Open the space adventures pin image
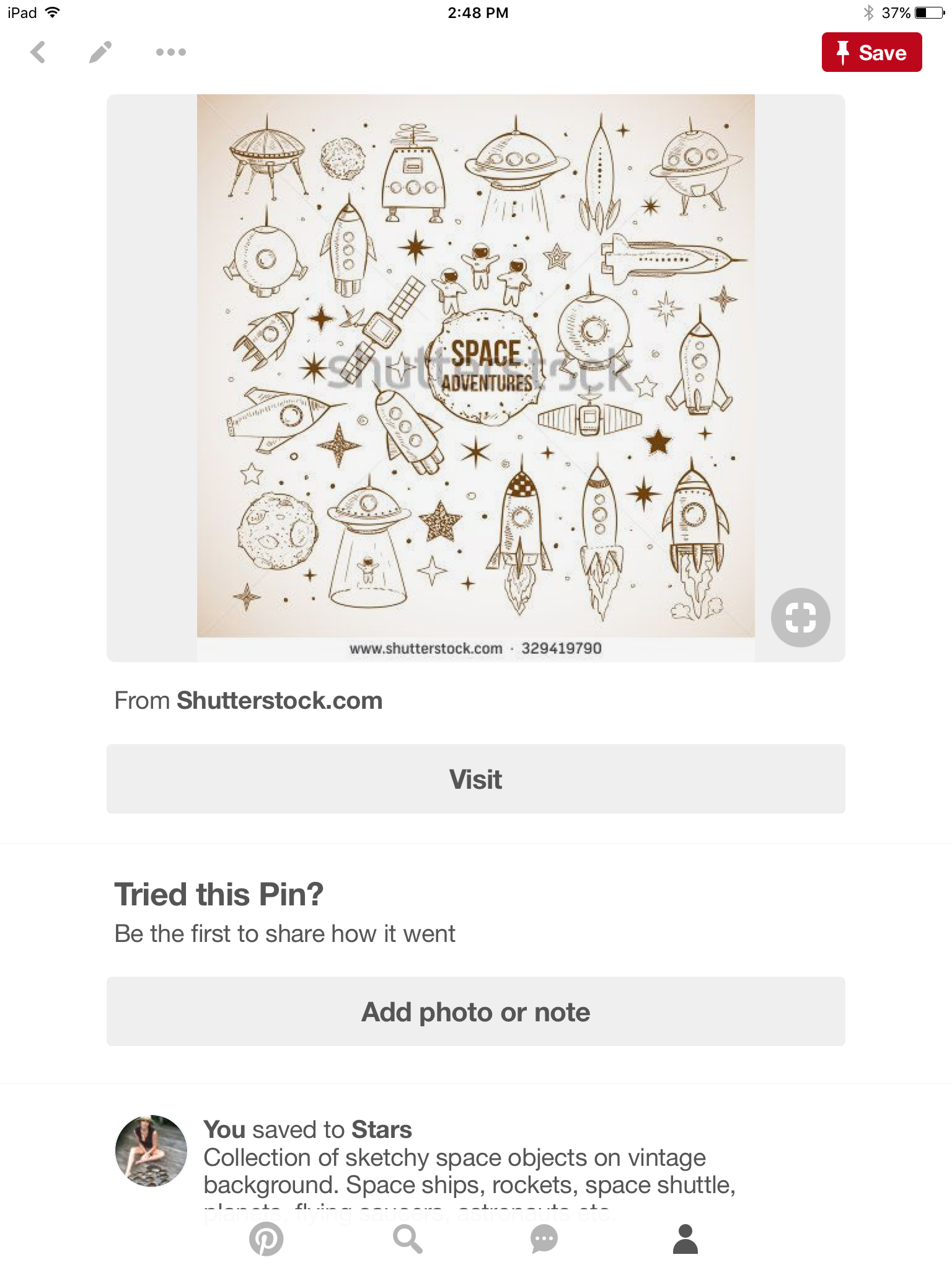Image resolution: width=952 pixels, height=1270 pixels. click(475, 366)
